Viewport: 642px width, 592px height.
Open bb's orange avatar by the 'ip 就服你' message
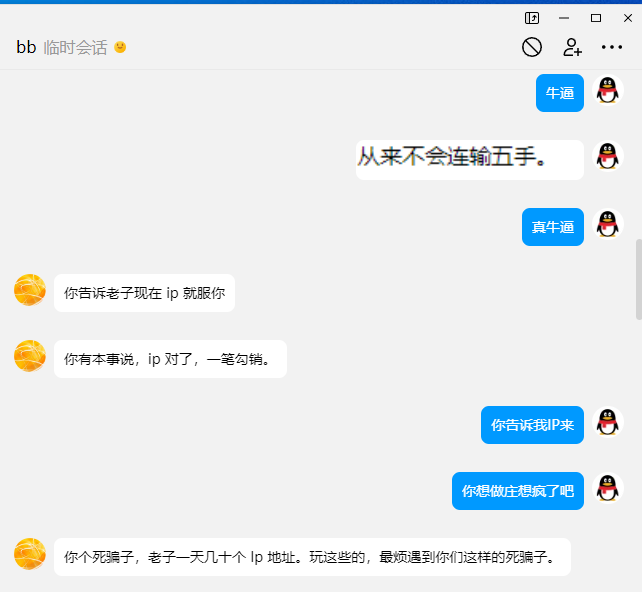pyautogui.click(x=30, y=290)
